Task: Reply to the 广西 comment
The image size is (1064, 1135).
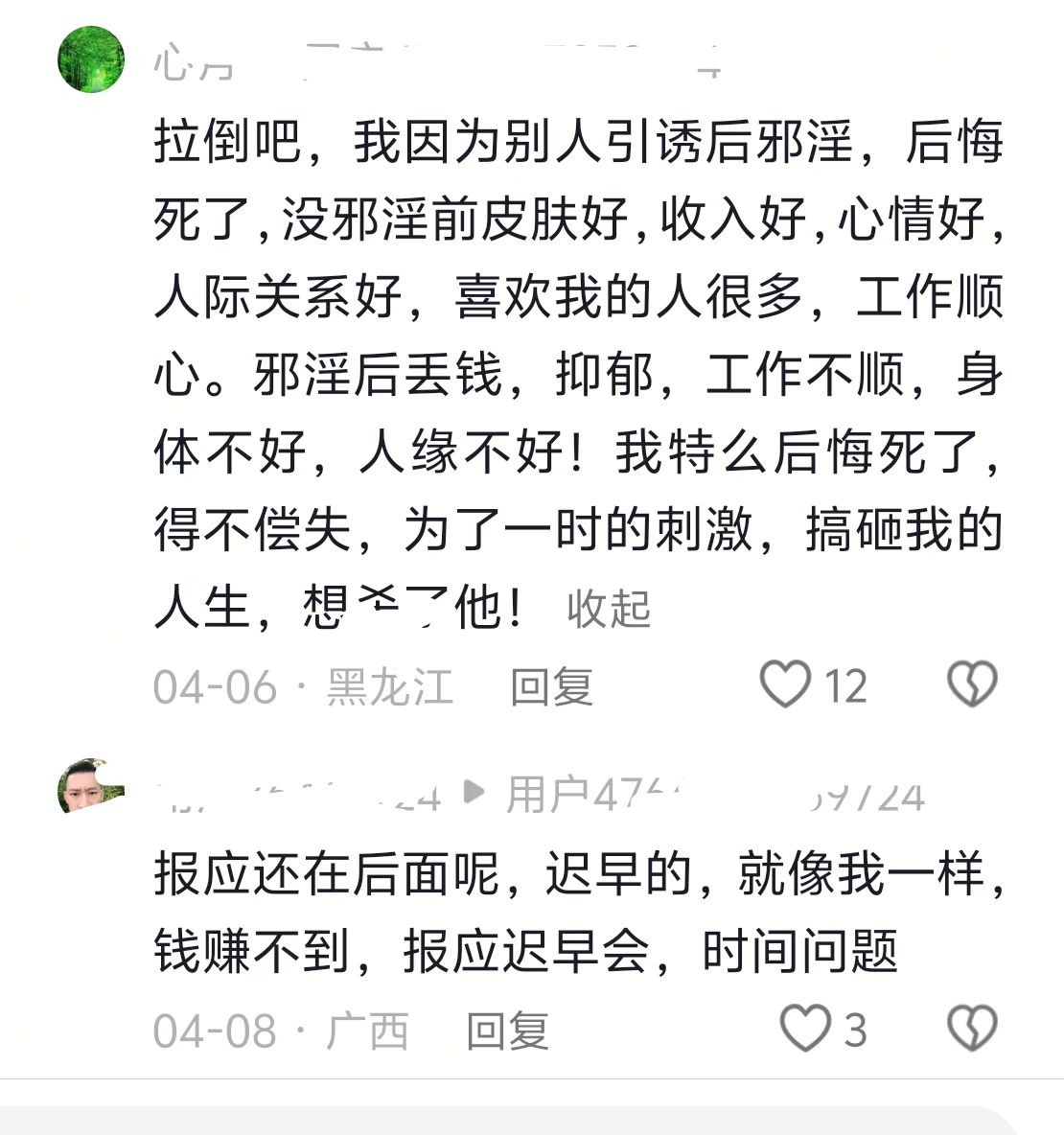Action: pyautogui.click(x=507, y=1031)
